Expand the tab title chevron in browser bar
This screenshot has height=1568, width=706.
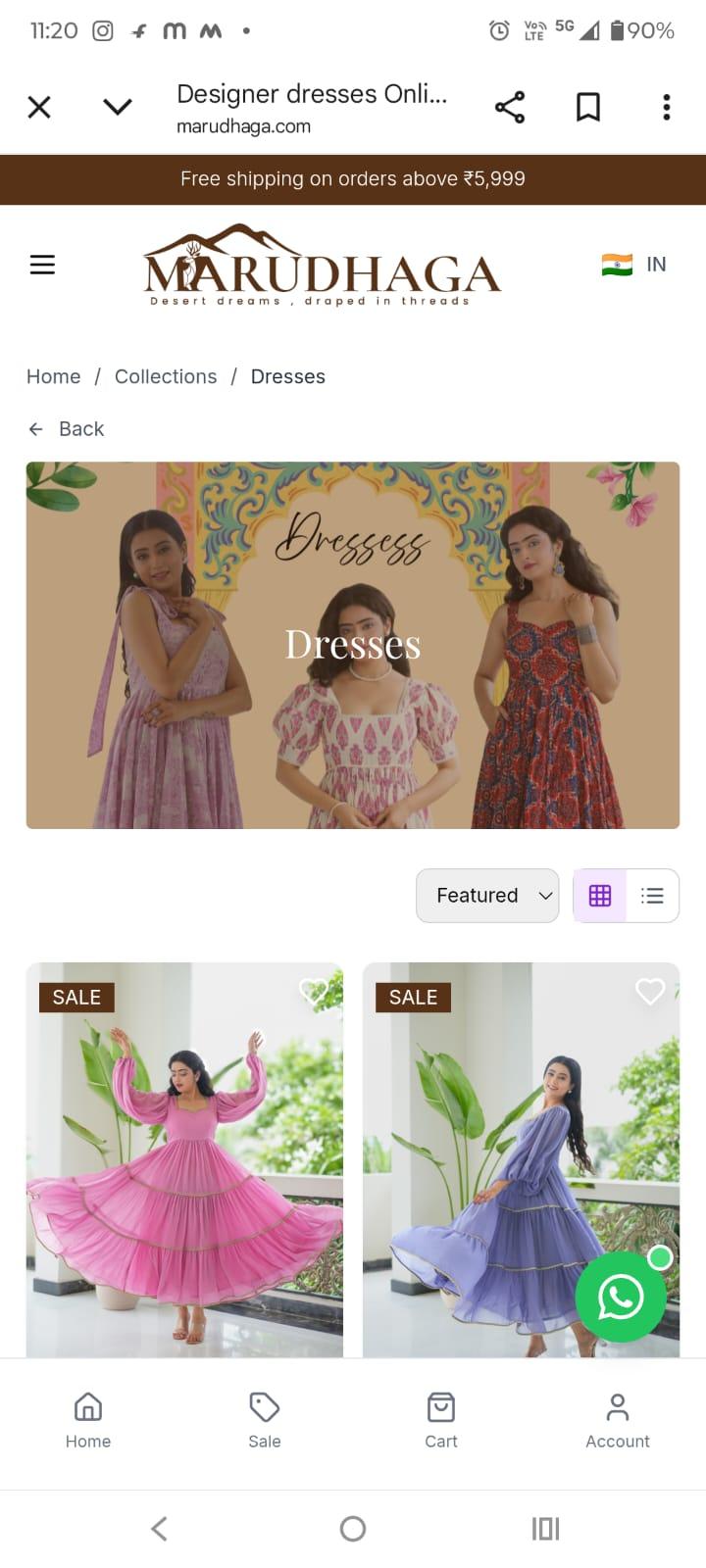point(117,107)
